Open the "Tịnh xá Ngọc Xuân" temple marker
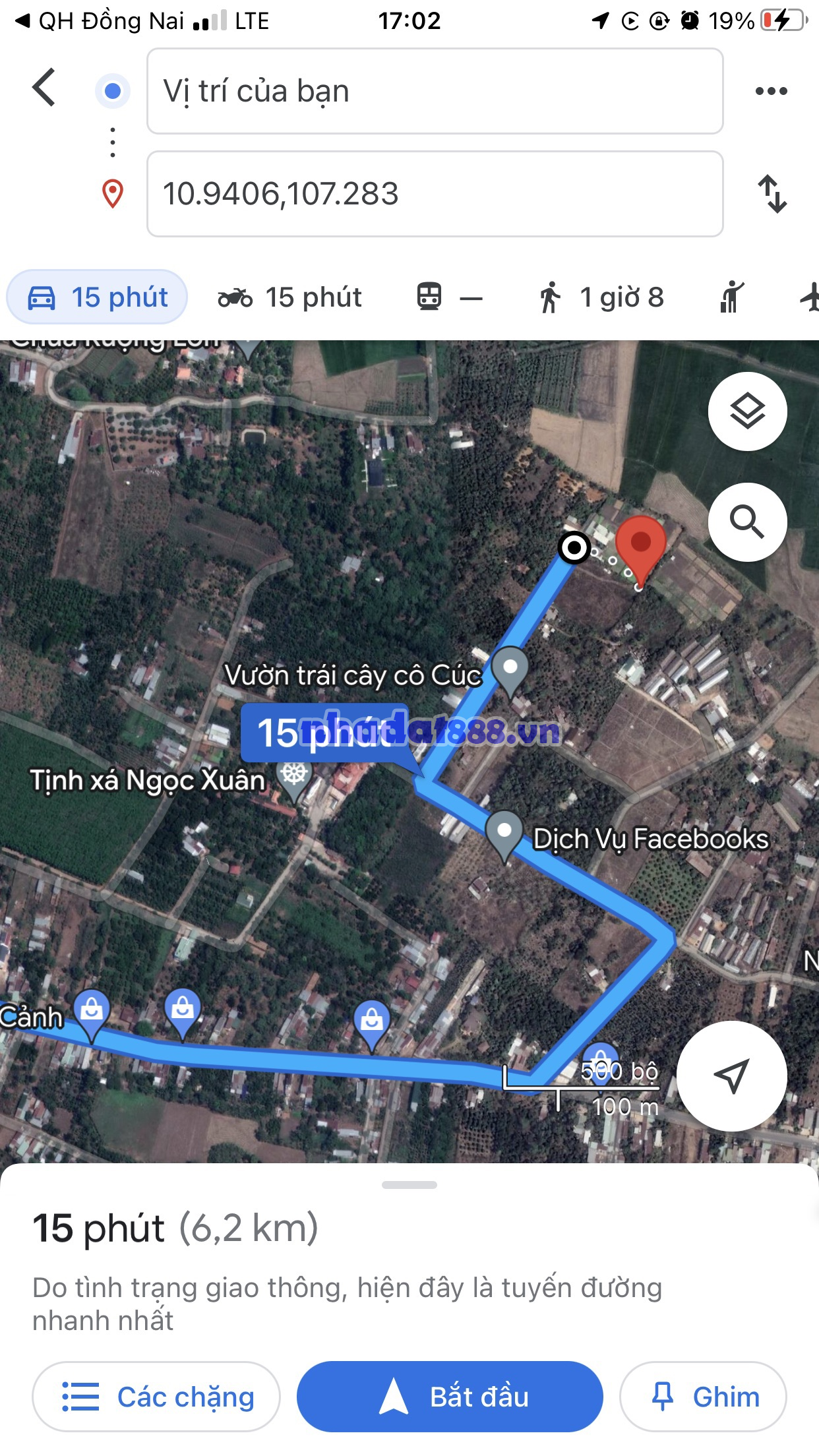The height and width of the screenshot is (1456, 819). (x=294, y=777)
